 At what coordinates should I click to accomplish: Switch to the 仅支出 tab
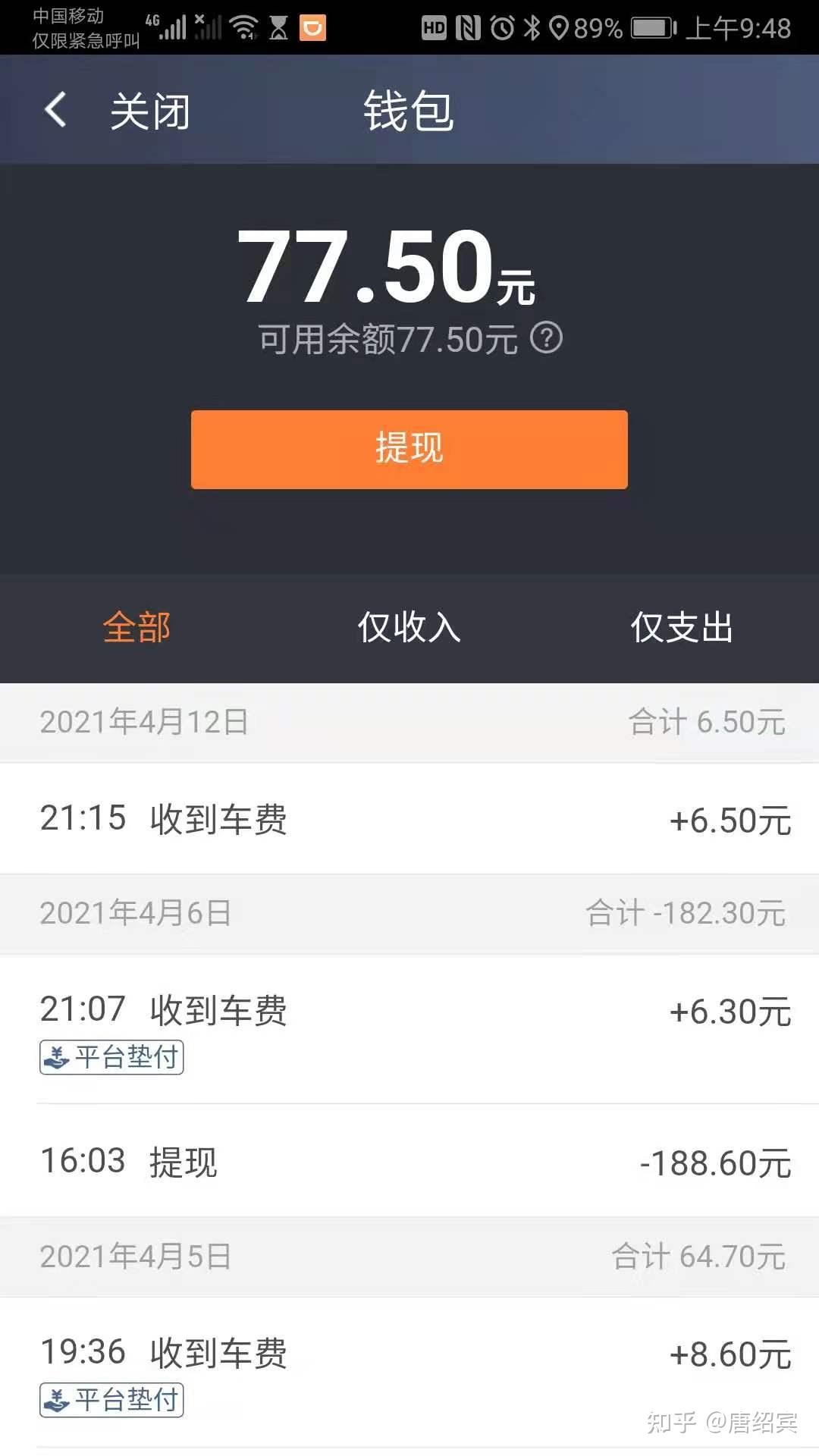pos(682,628)
